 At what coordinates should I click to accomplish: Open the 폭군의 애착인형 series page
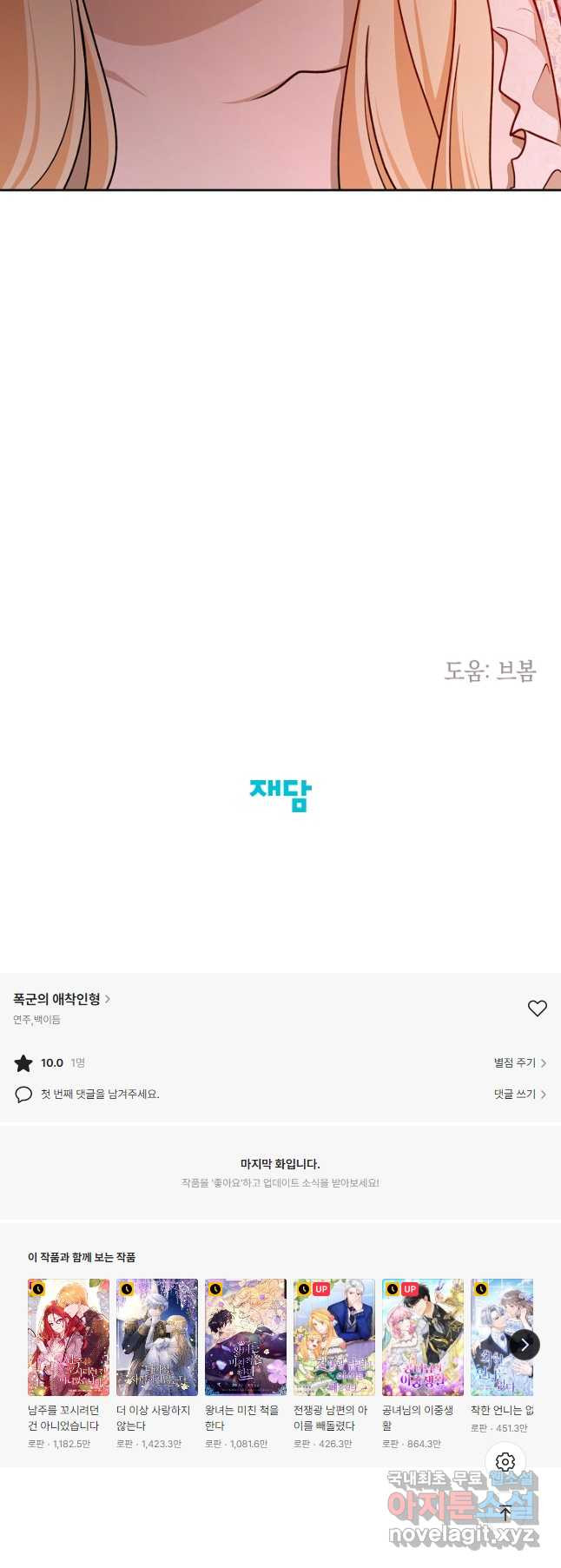[61, 999]
